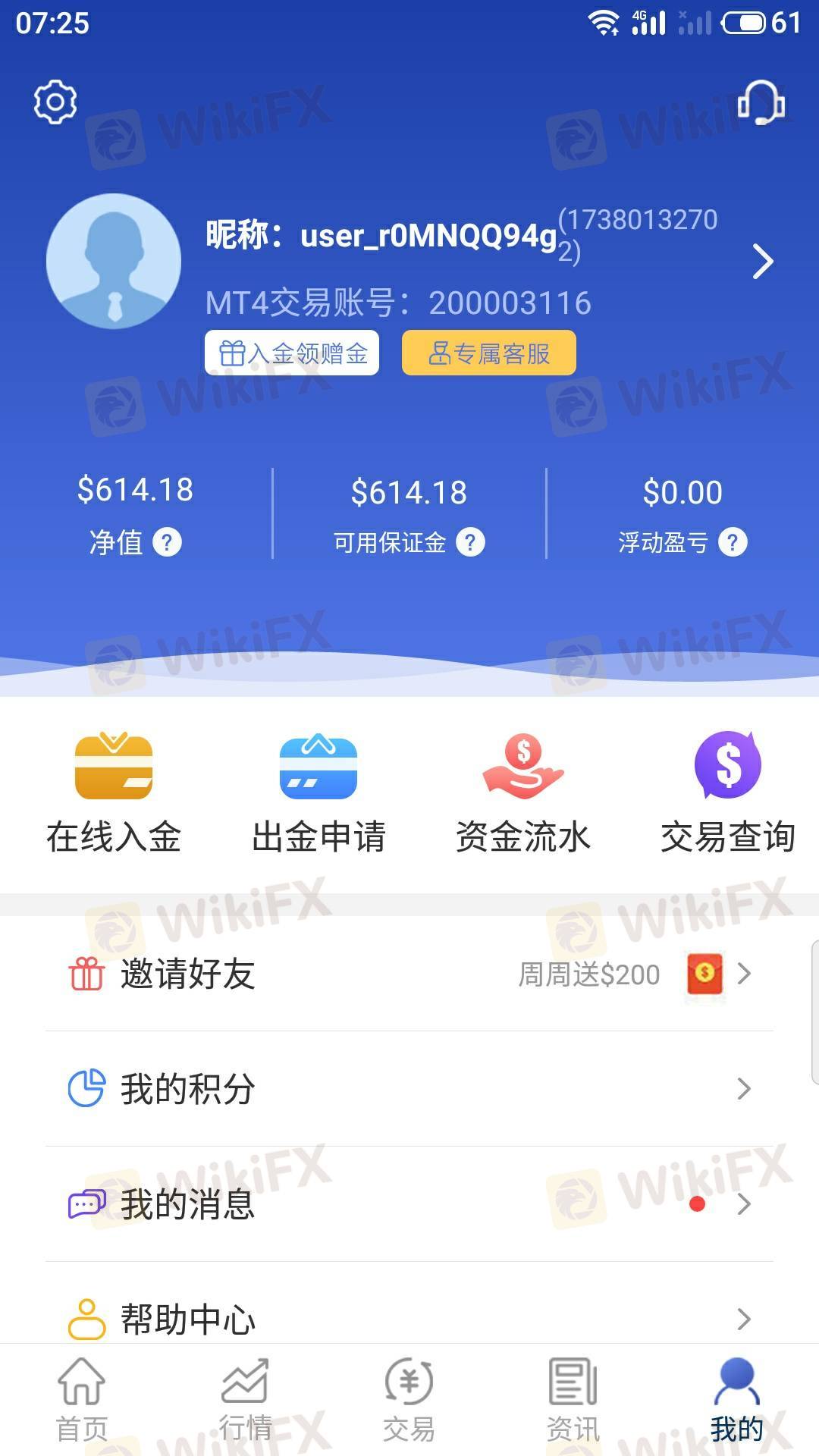Image resolution: width=819 pixels, height=1456 pixels.
Task: Open profile details via the nickname chevron
Action: [762, 262]
